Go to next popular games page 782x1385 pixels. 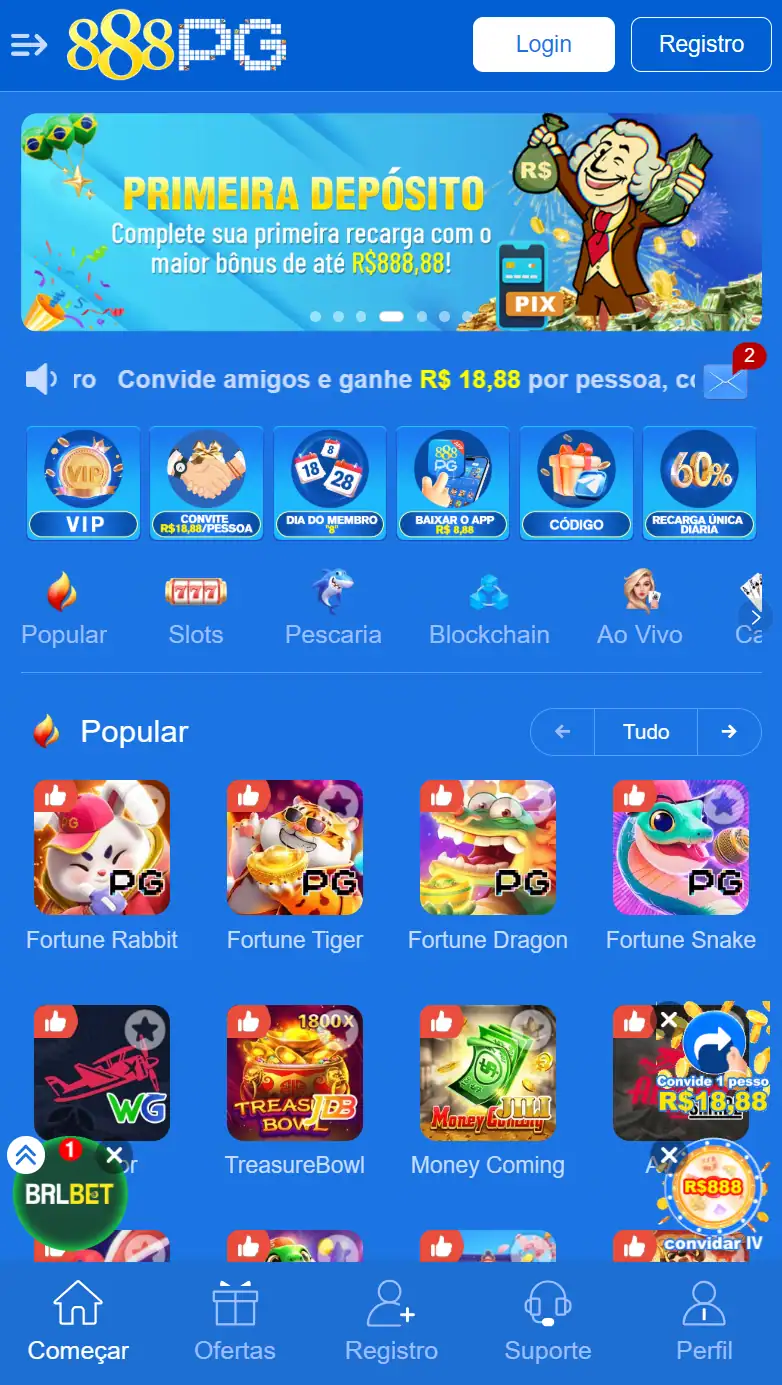(729, 732)
